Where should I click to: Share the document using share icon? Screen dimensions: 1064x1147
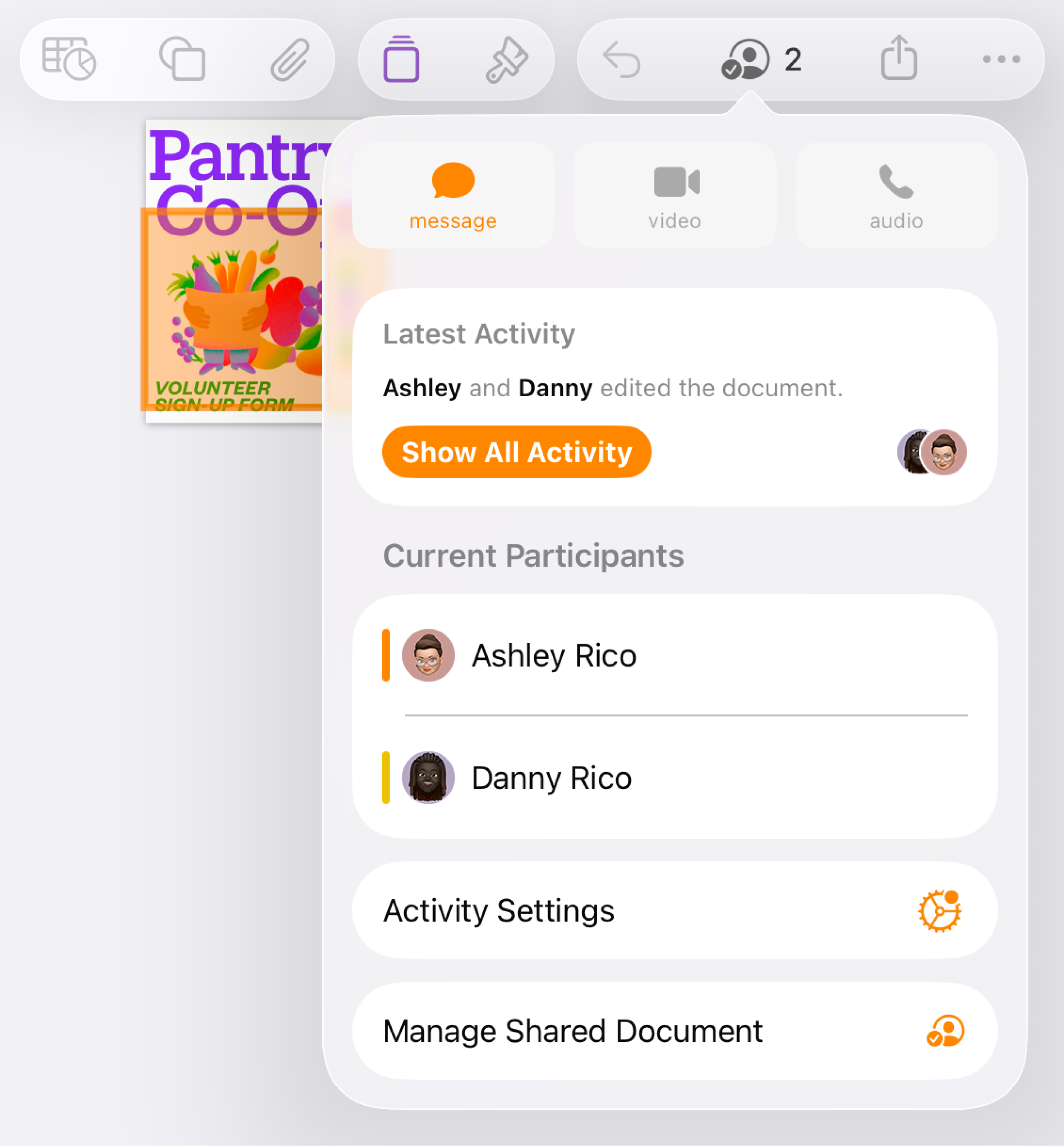899,59
